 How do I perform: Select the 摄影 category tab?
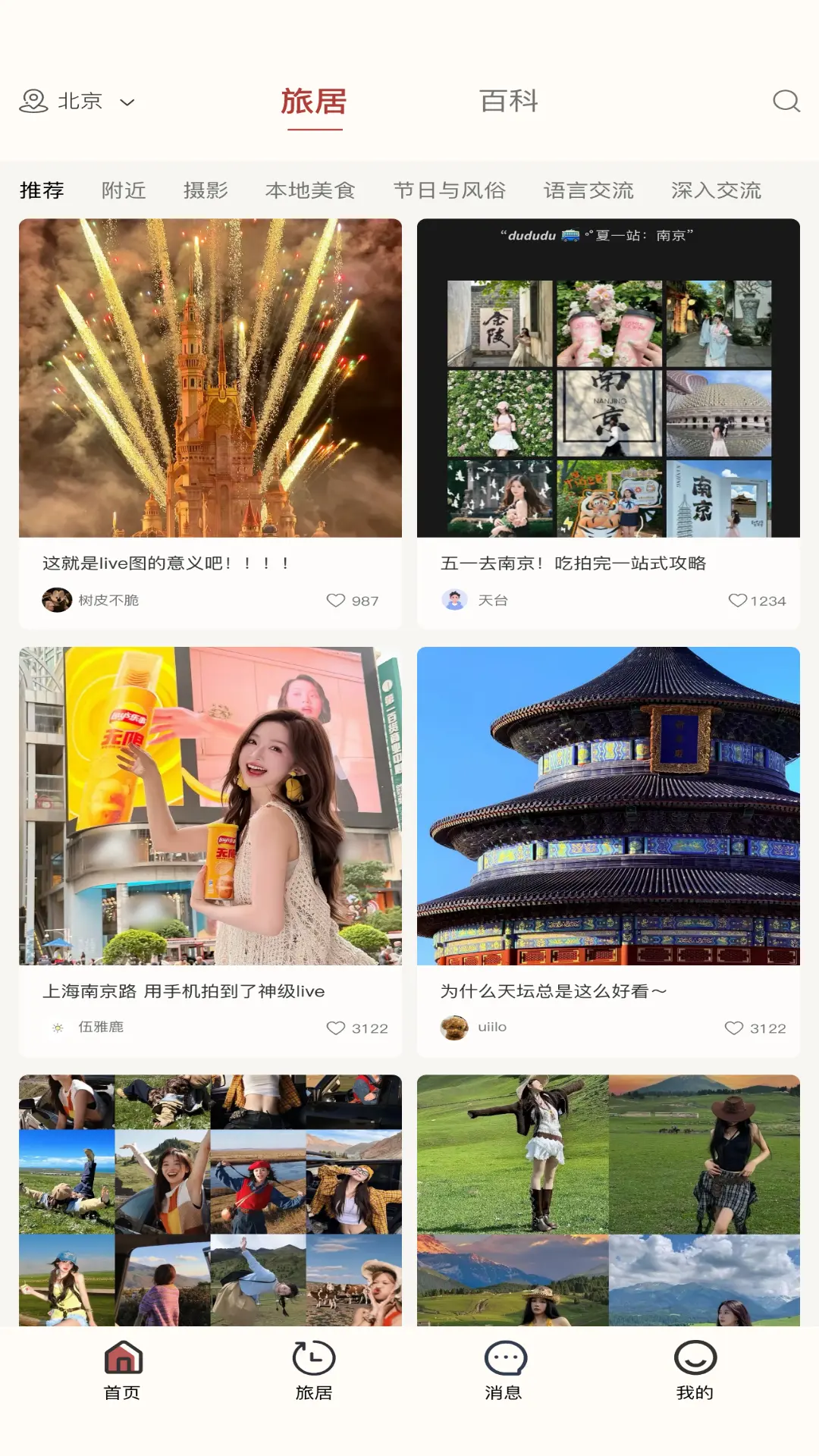click(206, 190)
